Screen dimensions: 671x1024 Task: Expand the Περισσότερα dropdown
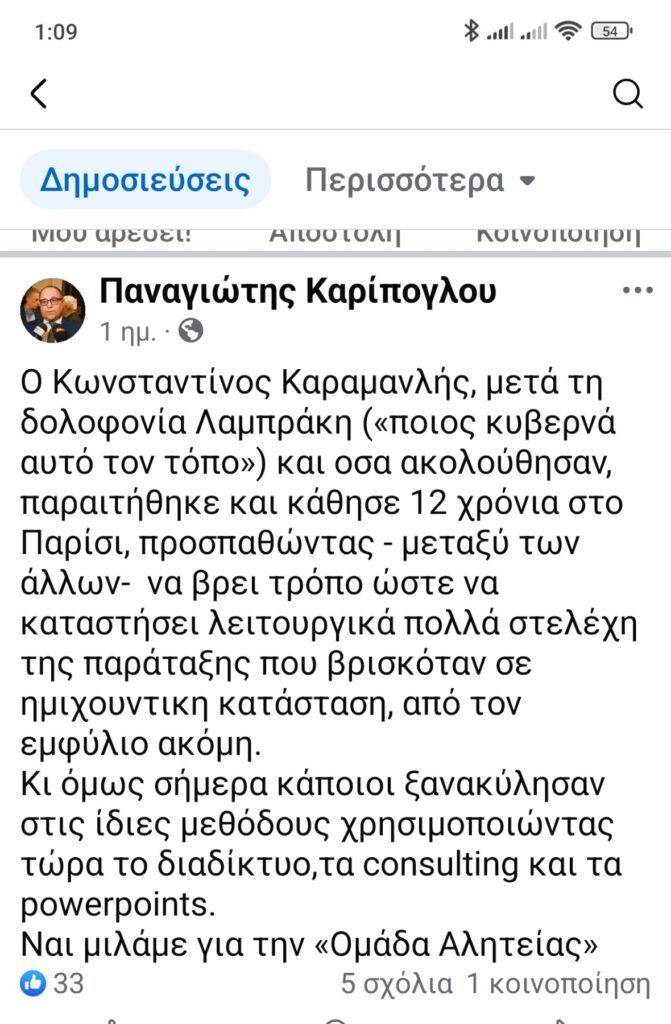[420, 180]
